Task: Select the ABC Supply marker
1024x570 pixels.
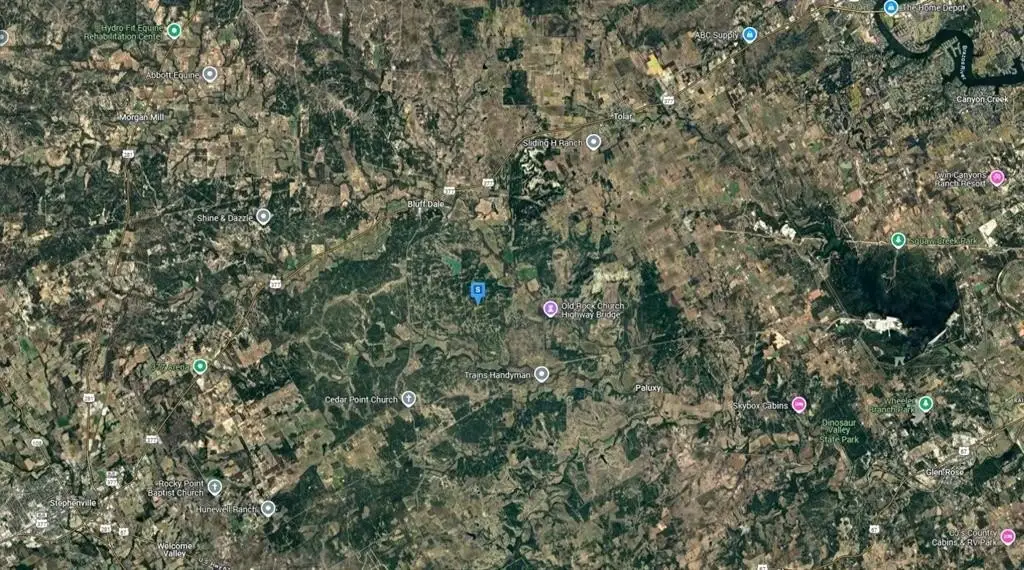Action: [750, 34]
